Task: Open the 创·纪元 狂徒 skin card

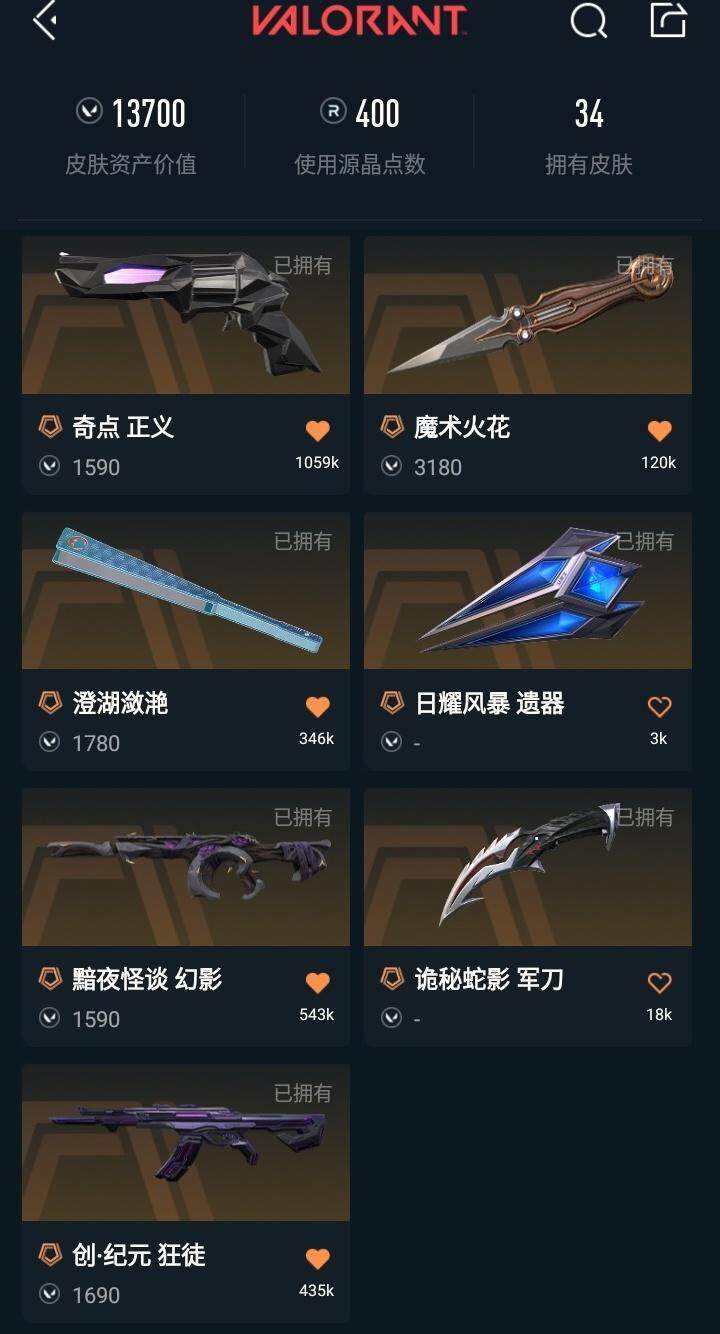Action: 186,1144
